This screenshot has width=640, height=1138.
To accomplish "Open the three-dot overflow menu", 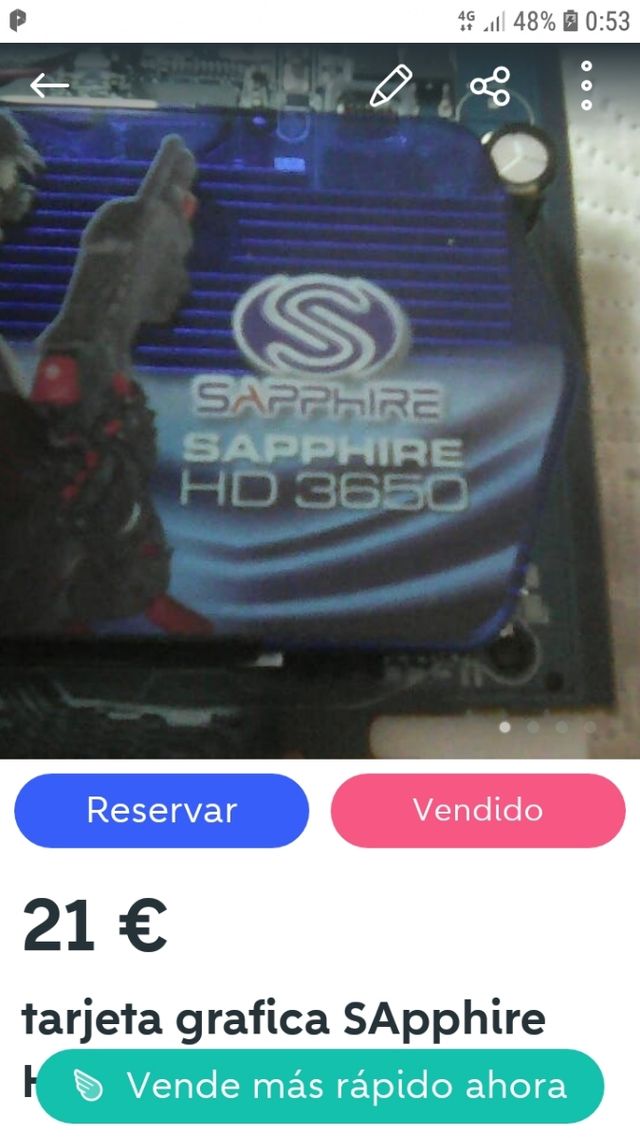I will [x=587, y=86].
